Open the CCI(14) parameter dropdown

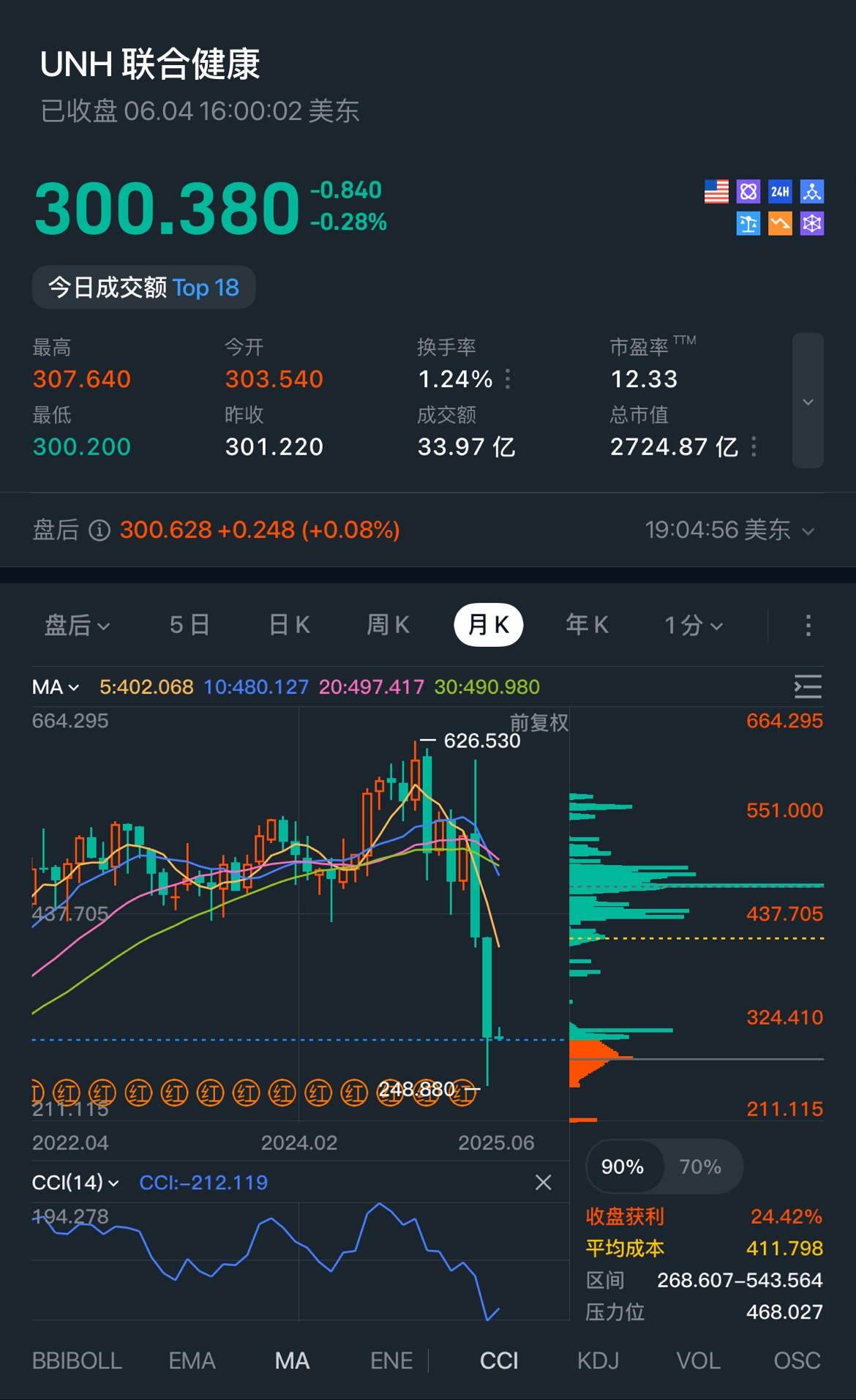75,1183
